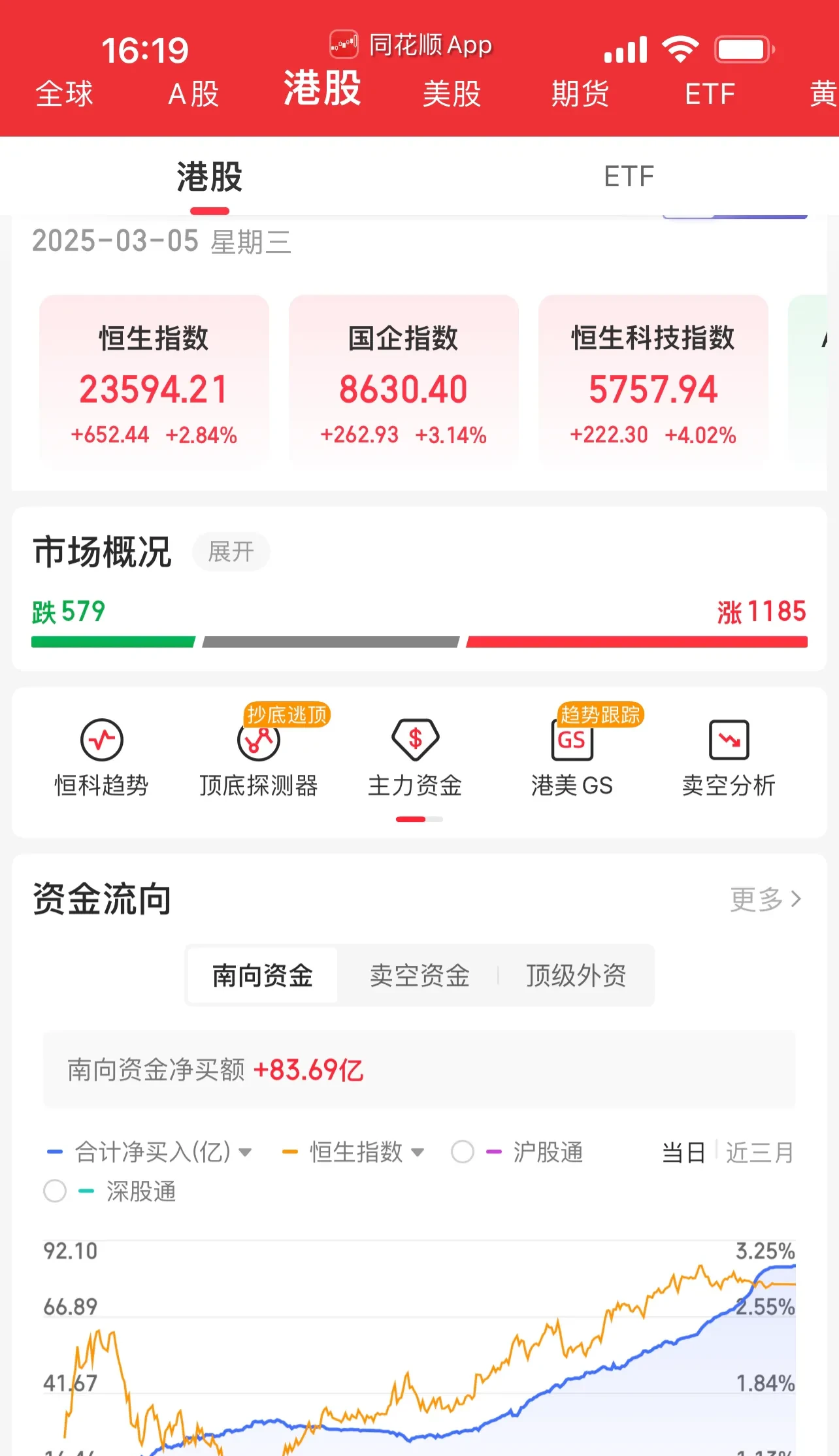
Task: Expand 市场概况 with the 展开 button
Action: pos(231,552)
